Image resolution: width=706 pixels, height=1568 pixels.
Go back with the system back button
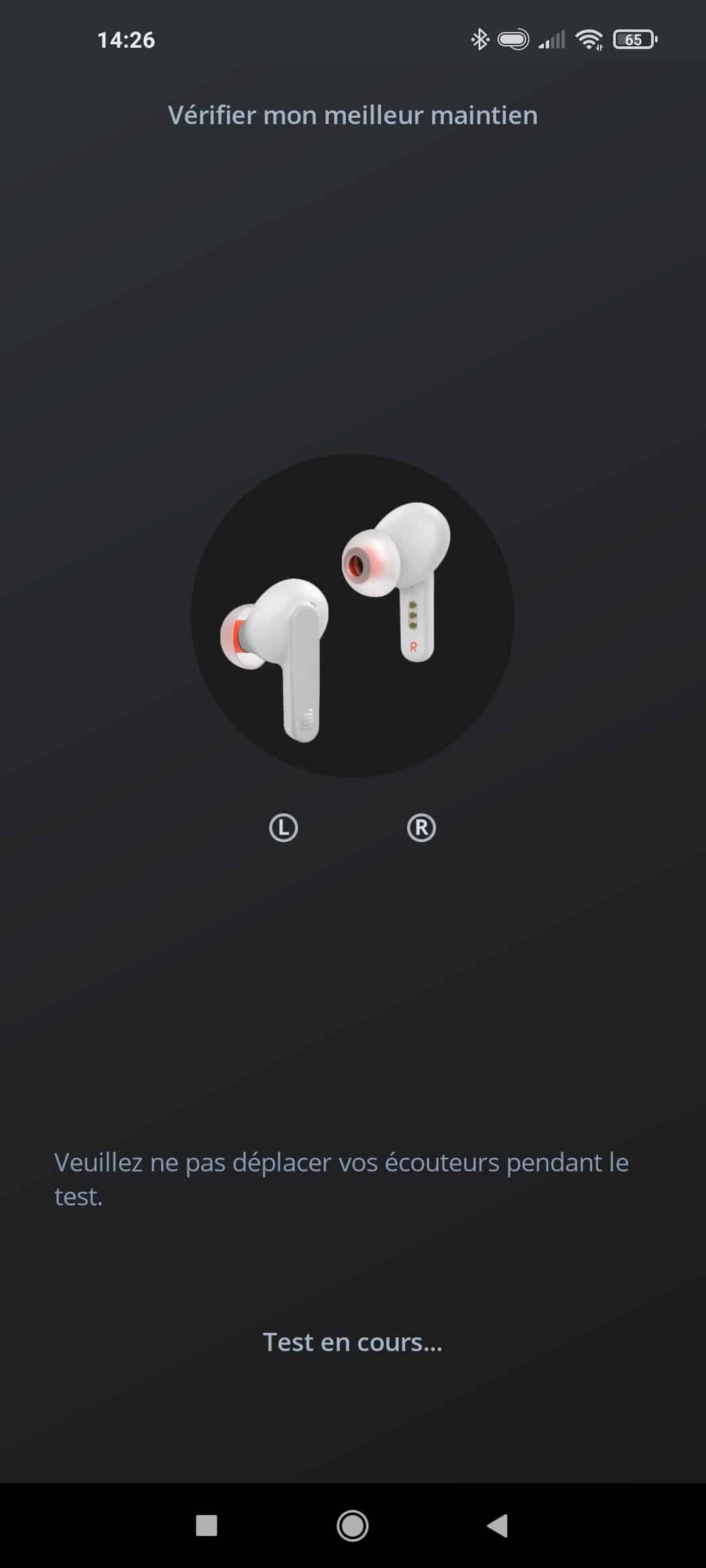click(497, 1526)
